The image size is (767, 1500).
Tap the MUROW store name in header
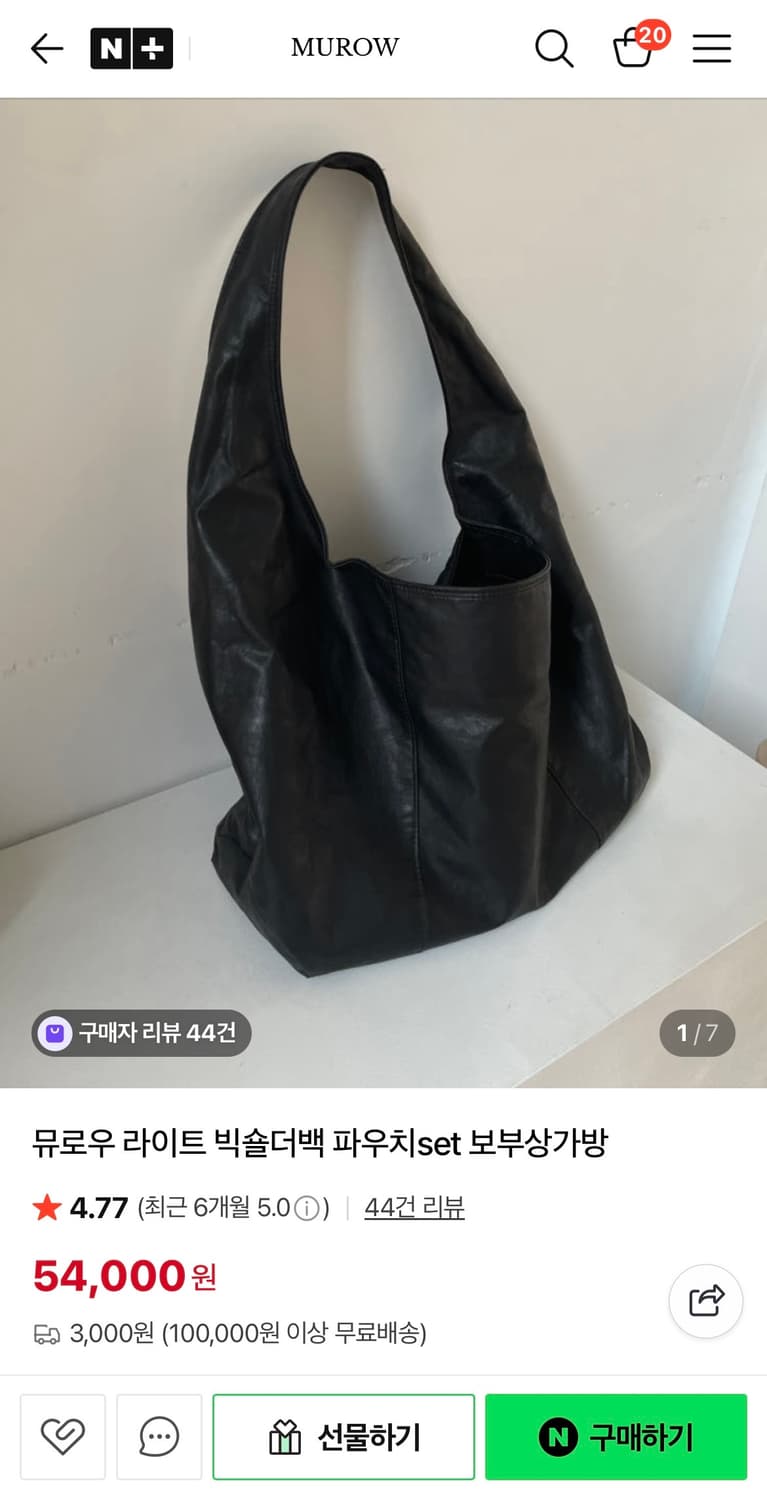click(x=345, y=47)
